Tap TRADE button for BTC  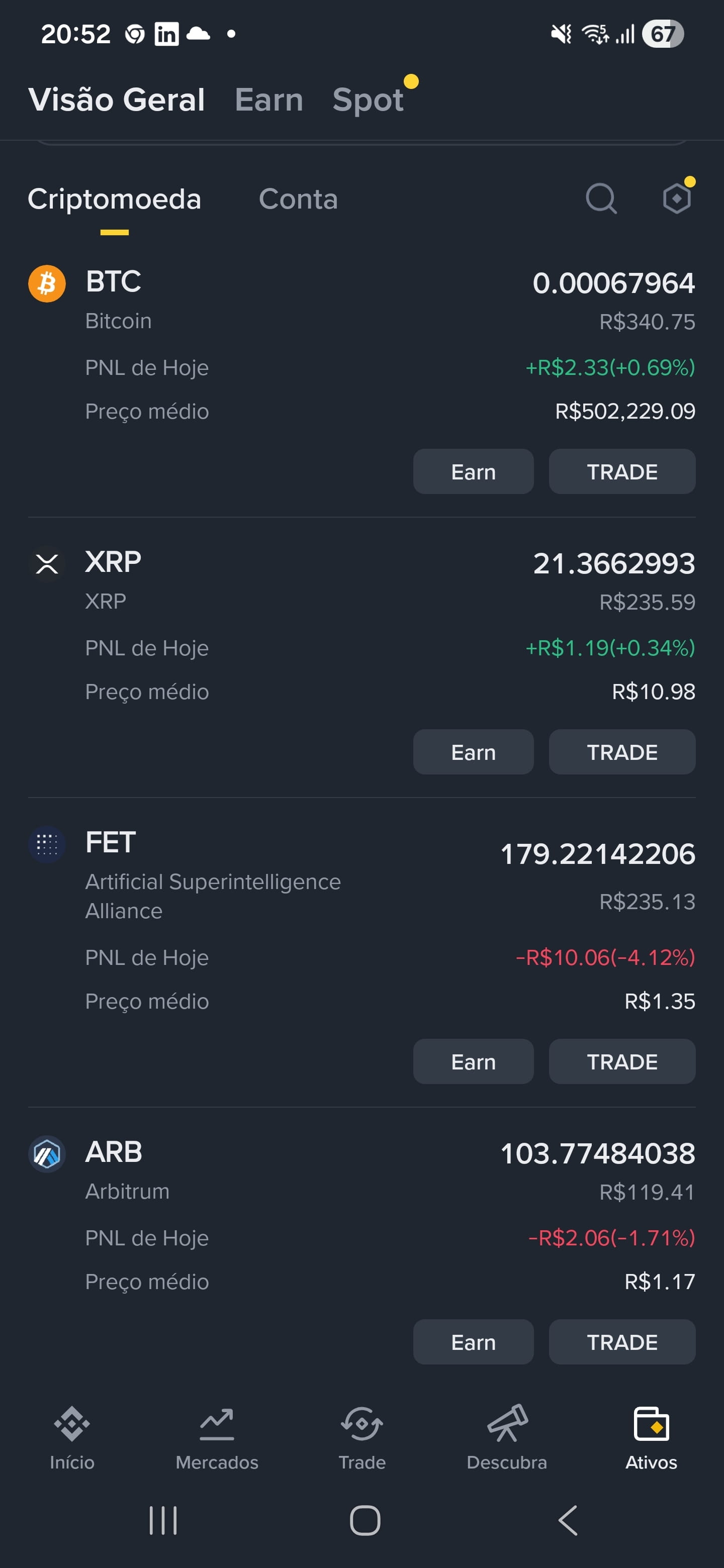[x=622, y=472]
